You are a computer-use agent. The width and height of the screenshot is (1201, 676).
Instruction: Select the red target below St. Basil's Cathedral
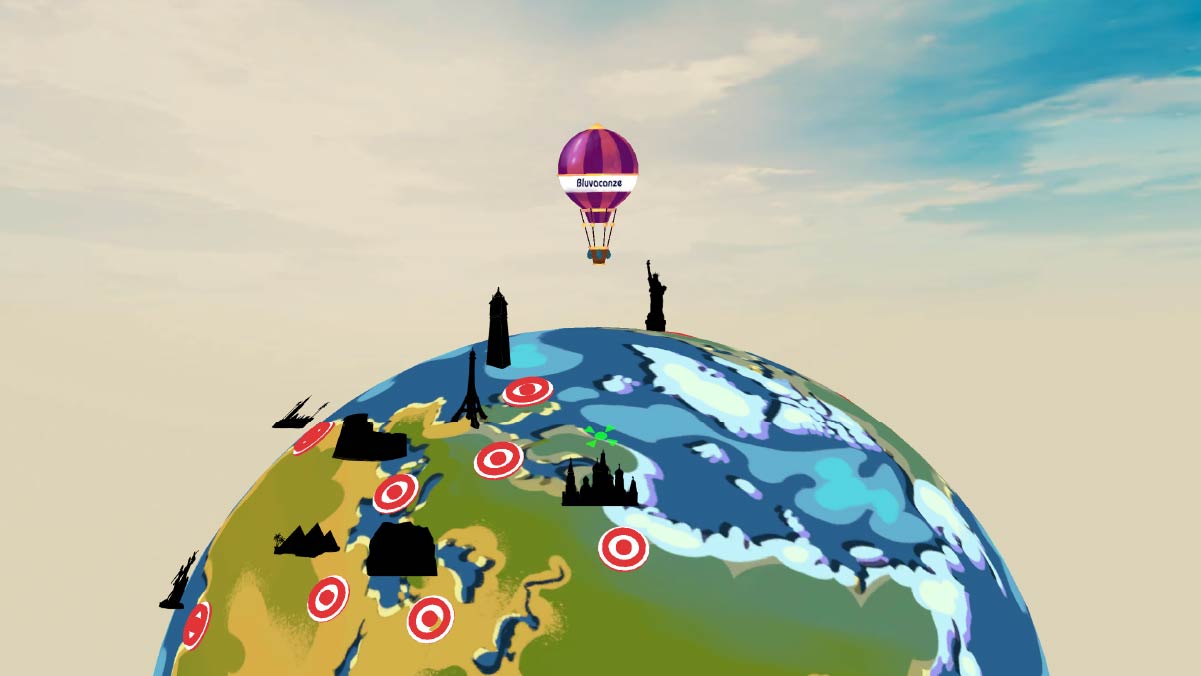coord(623,548)
